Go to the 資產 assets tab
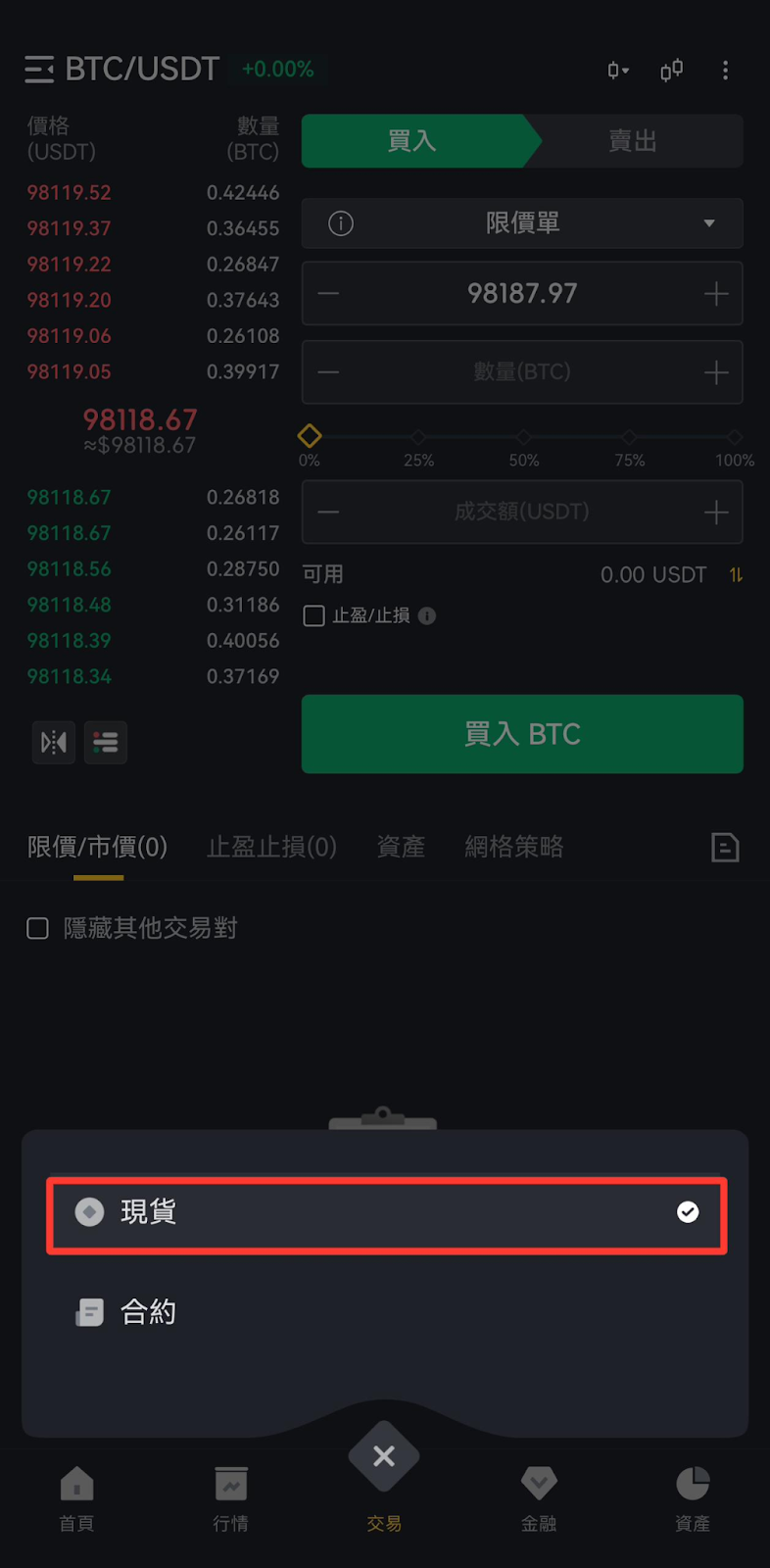Screen dimensions: 770x1568 coord(693,1499)
